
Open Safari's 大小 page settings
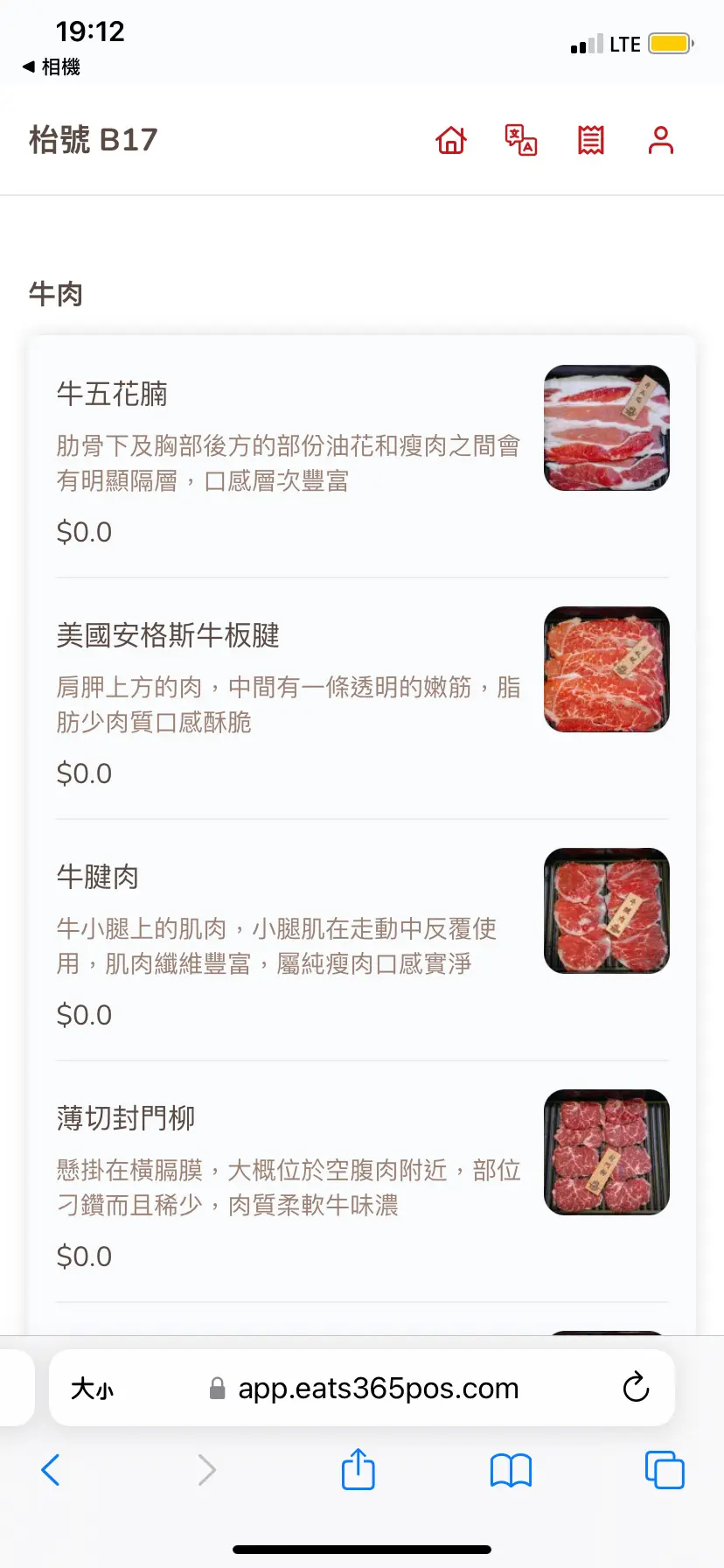pos(92,1389)
